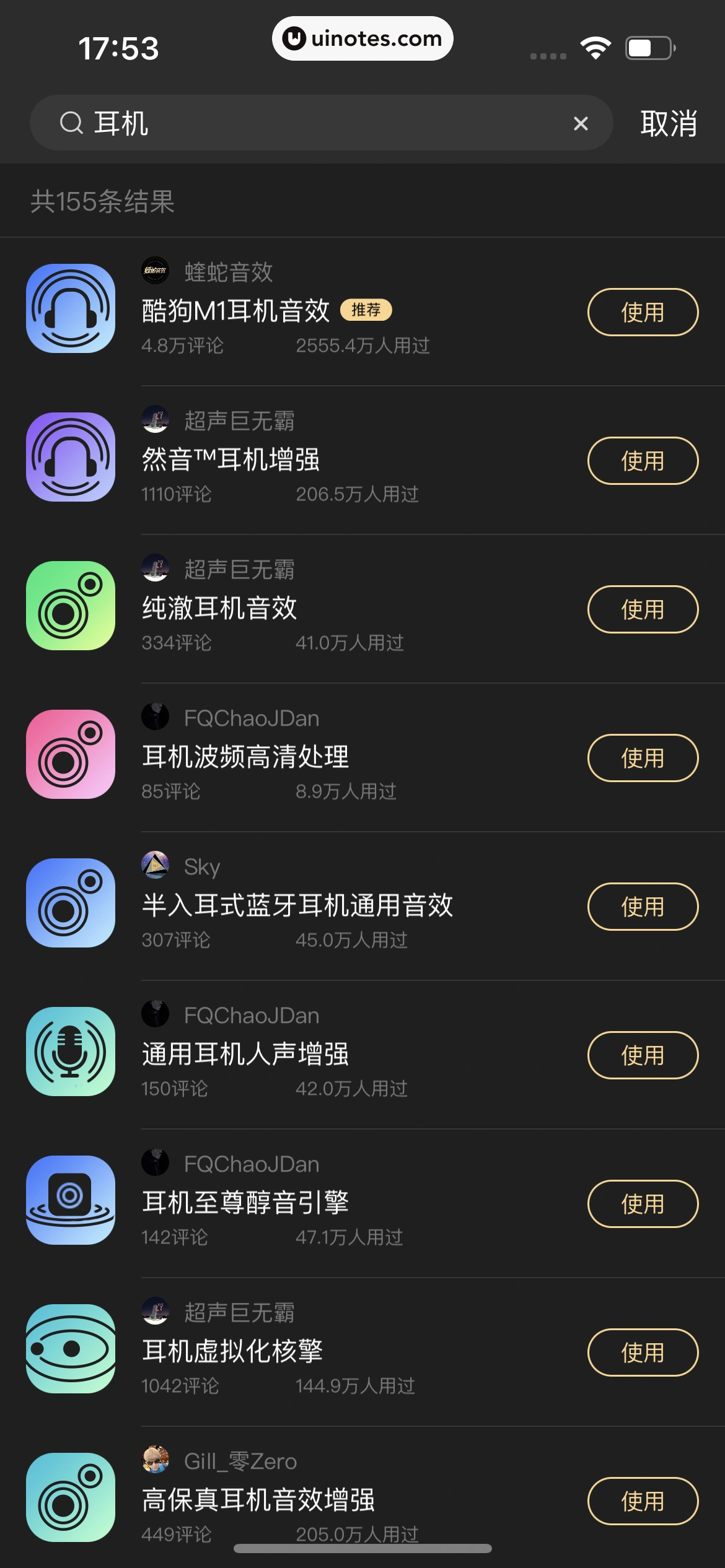Screen dimensions: 725x1568
Task: Use 半入耳式蓝牙耳机通用音效
Action: click(643, 907)
